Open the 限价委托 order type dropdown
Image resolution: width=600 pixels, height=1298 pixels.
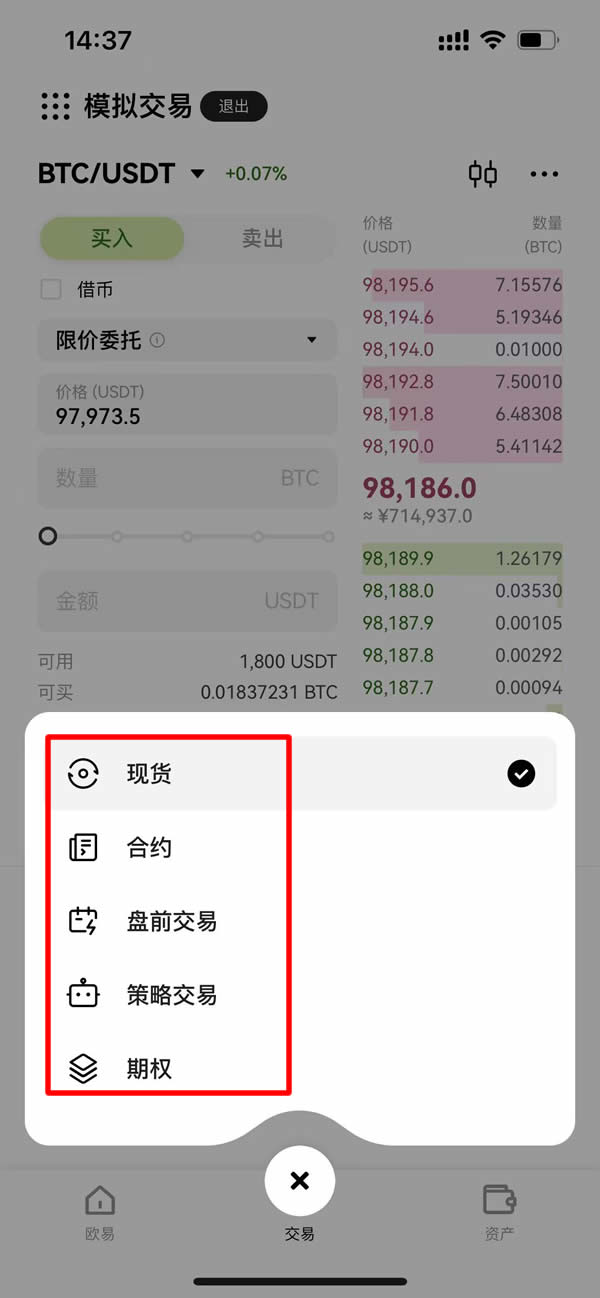(187, 340)
